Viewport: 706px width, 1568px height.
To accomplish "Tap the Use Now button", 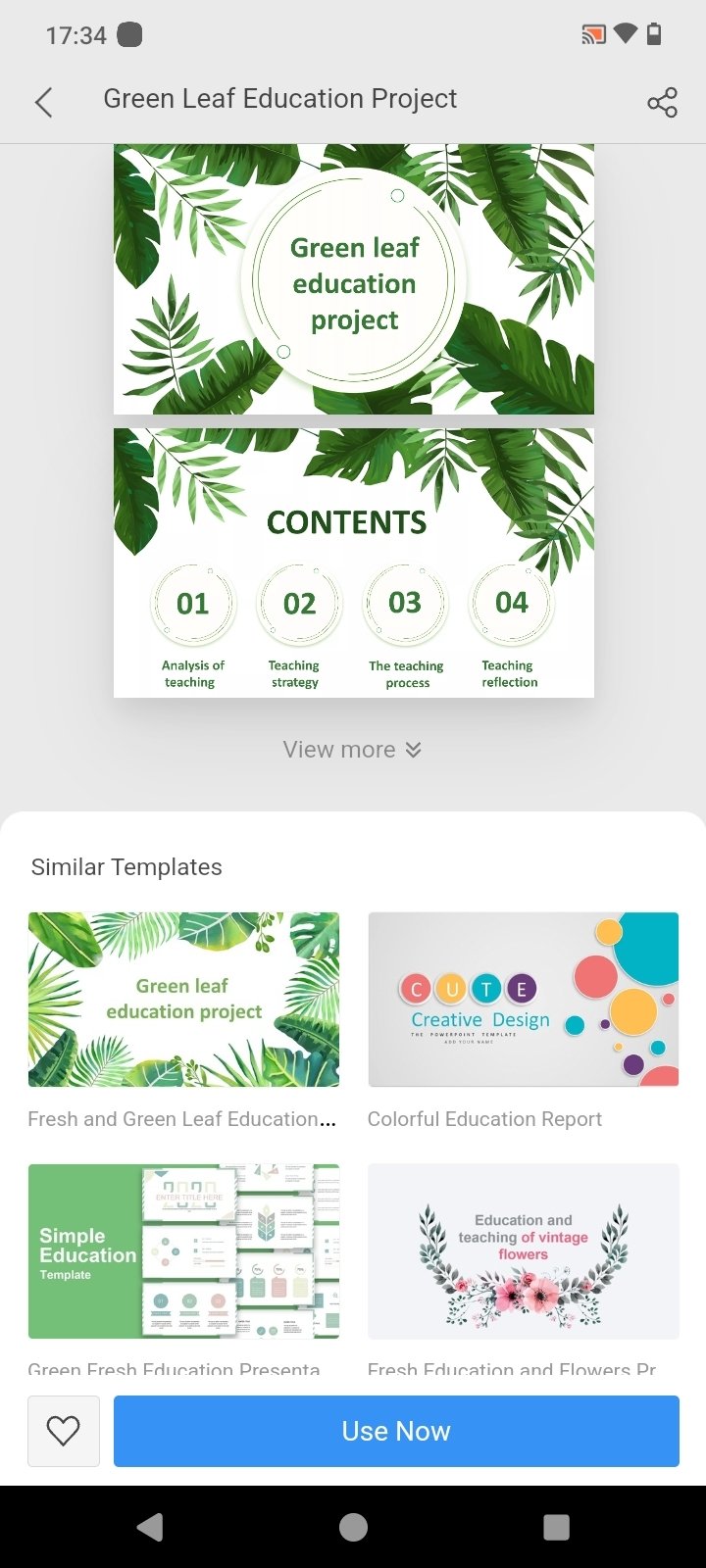I will 396,1431.
